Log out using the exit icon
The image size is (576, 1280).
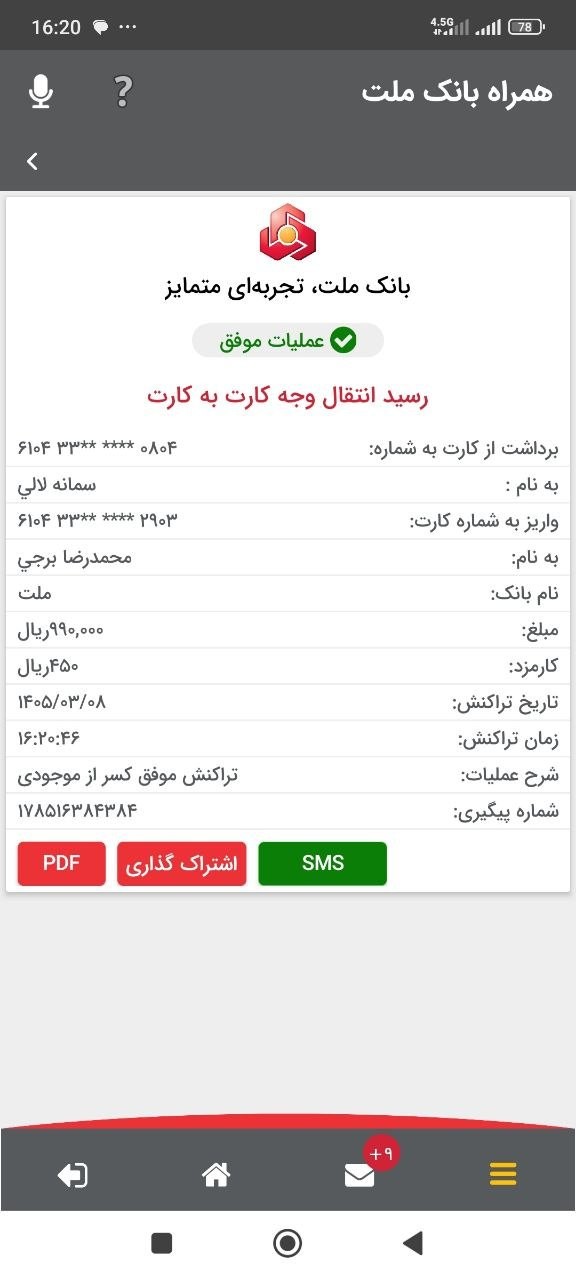(72, 1176)
